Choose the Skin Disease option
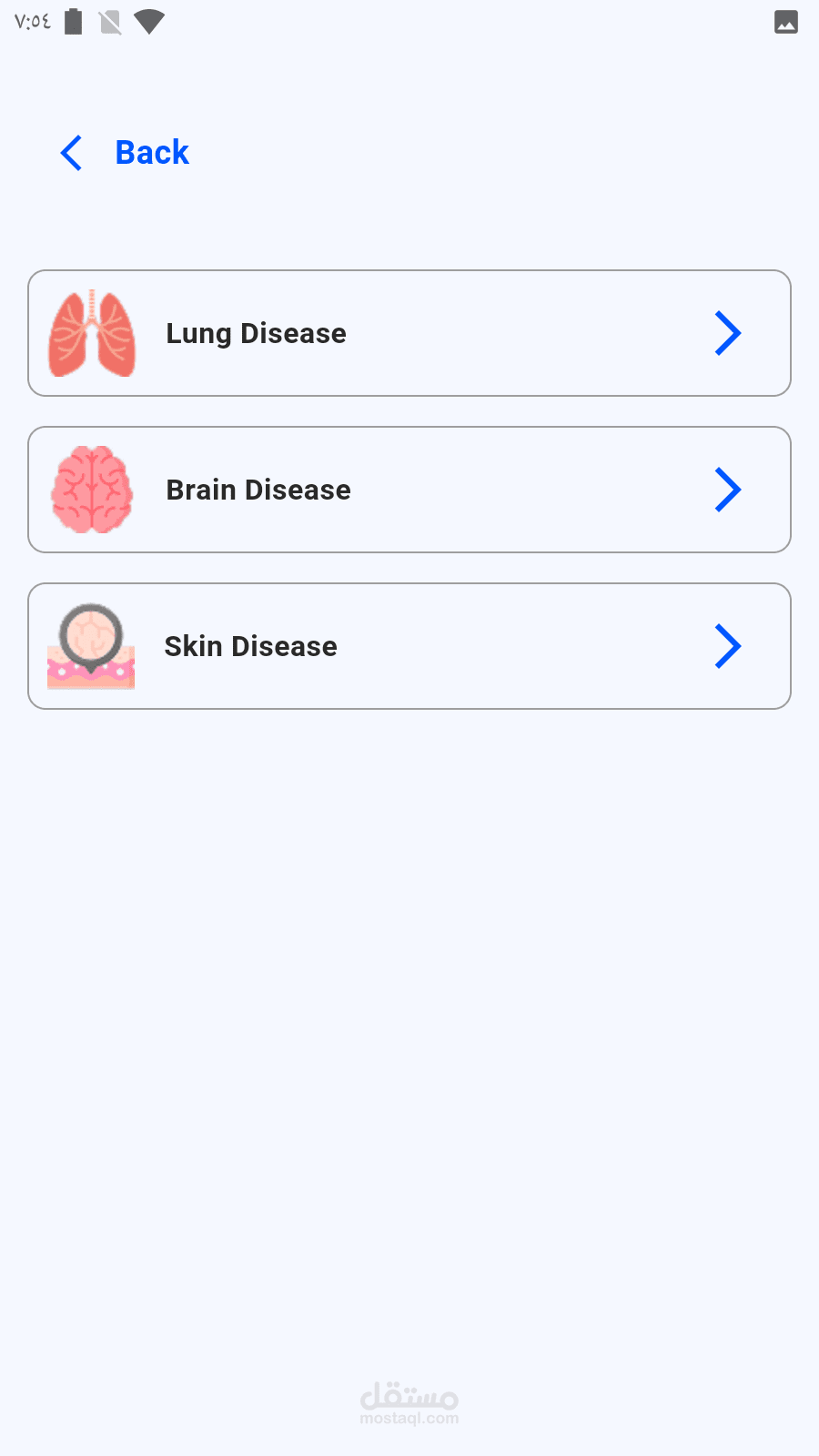Screen dimensions: 819x1456 (x=409, y=646)
